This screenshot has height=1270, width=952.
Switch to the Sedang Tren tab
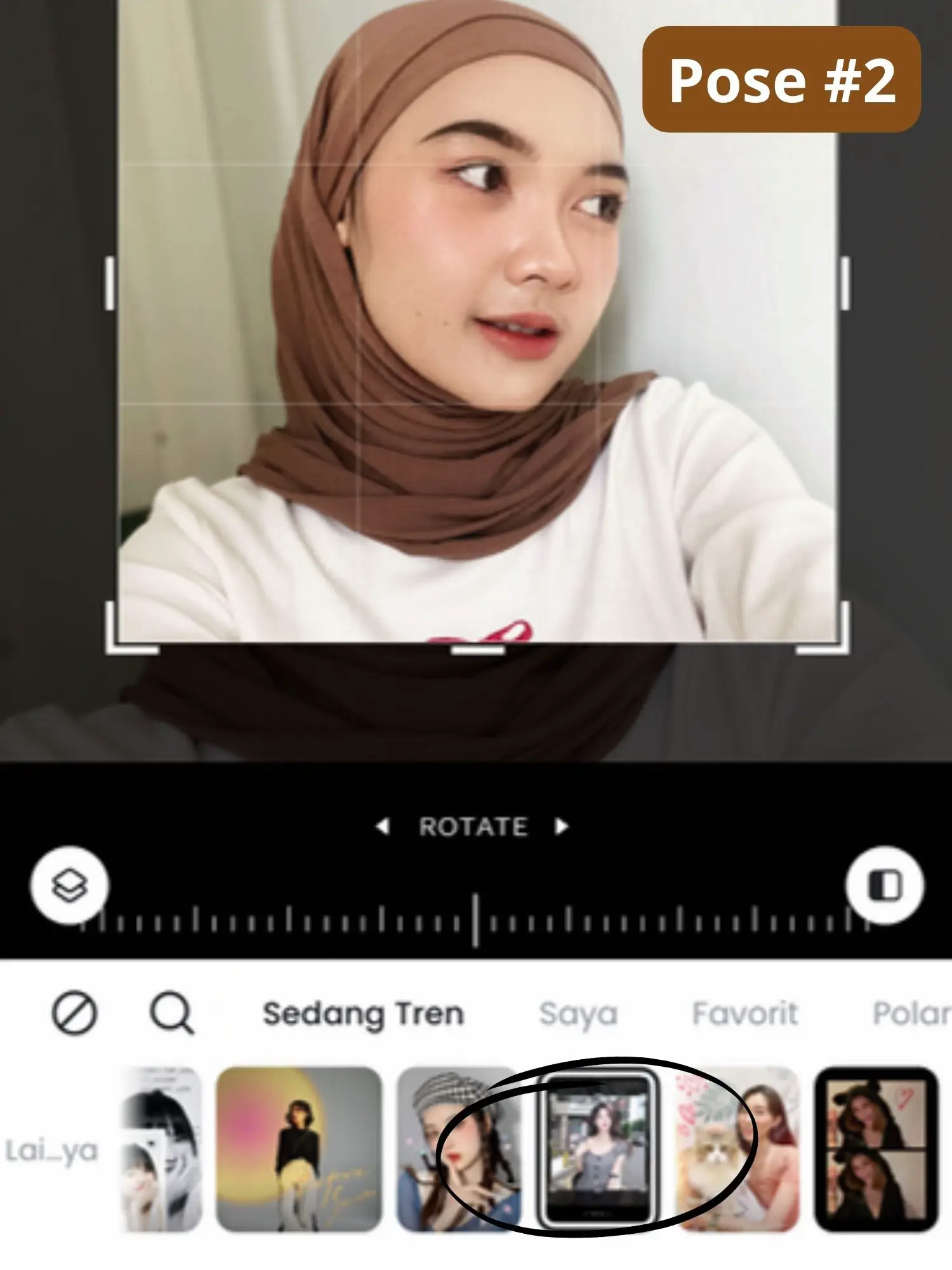coord(363,1013)
